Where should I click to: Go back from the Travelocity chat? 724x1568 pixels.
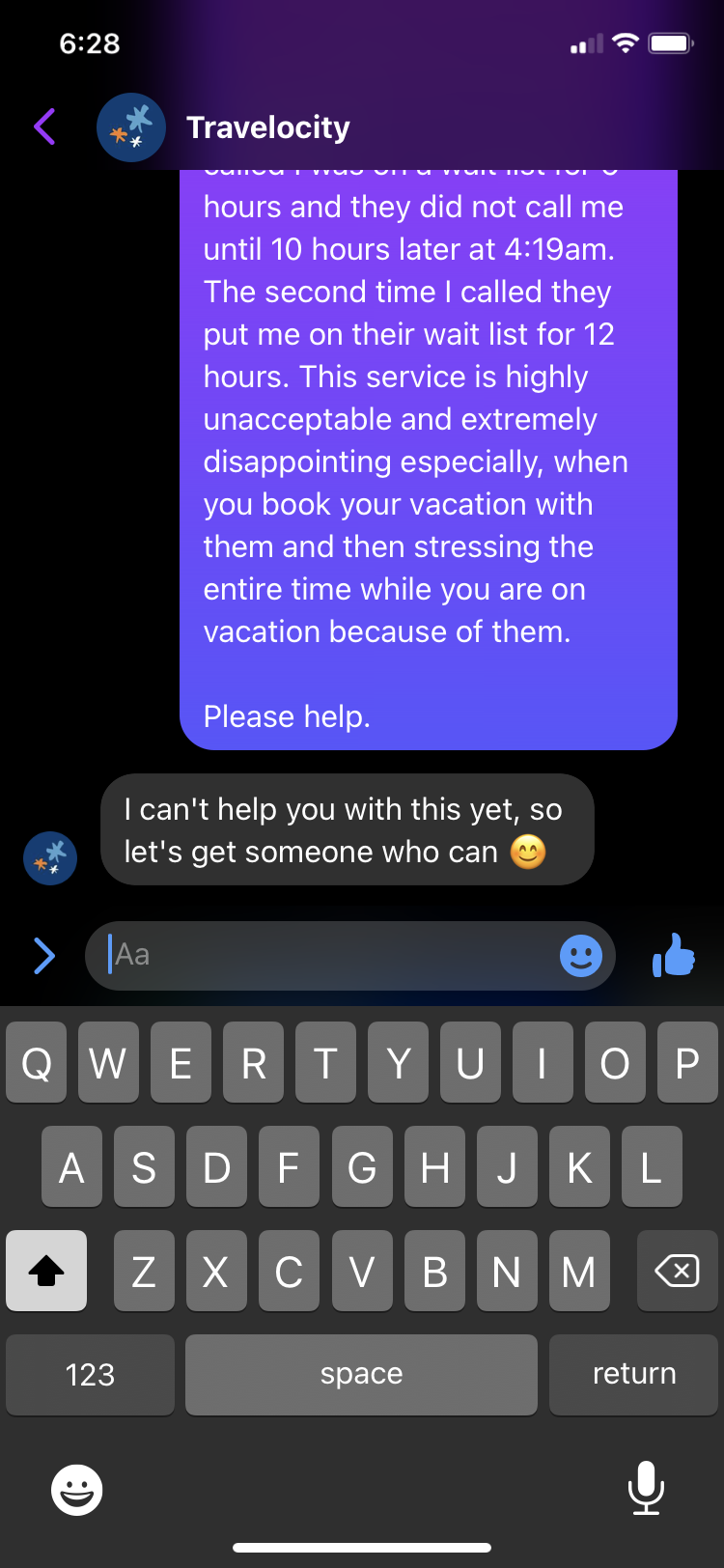click(x=44, y=126)
